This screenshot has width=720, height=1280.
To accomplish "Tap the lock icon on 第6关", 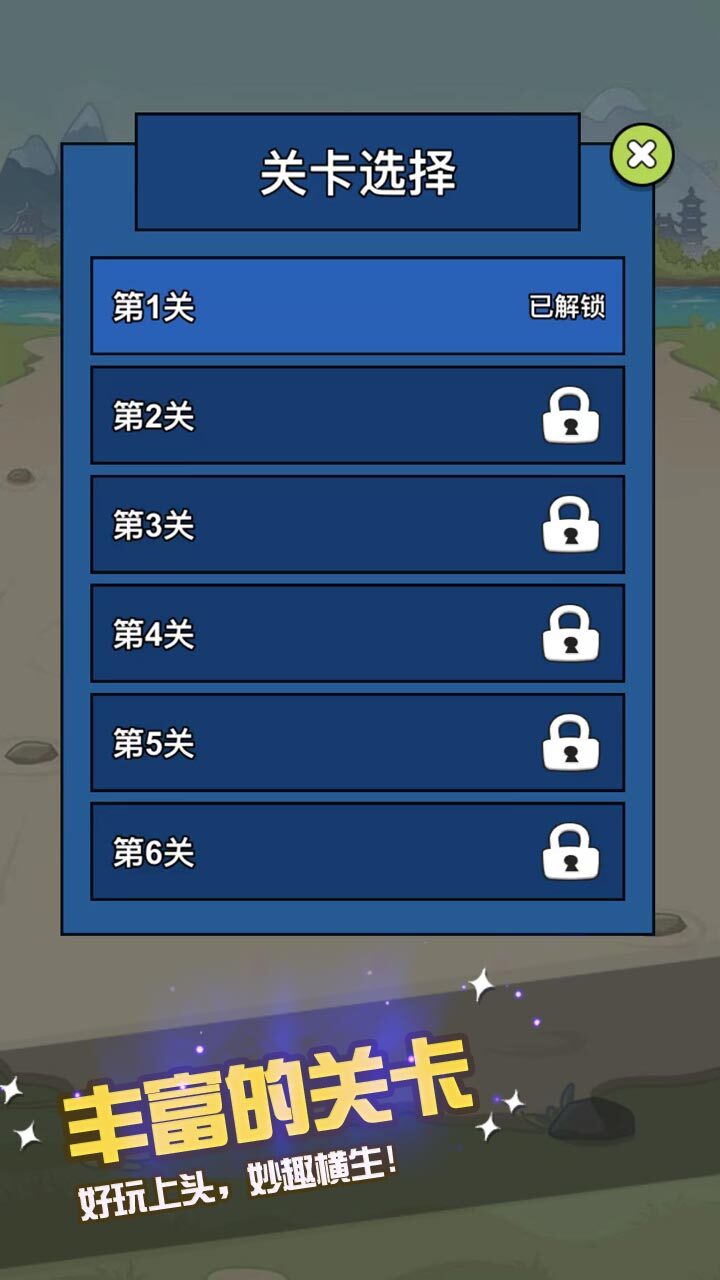I will 569,854.
